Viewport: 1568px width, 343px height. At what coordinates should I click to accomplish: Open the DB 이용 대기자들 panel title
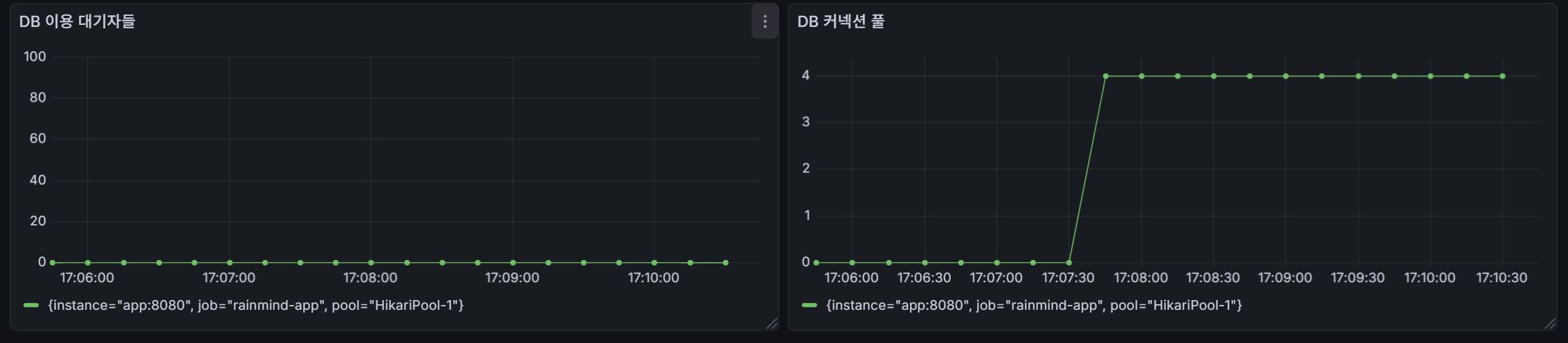(78, 21)
